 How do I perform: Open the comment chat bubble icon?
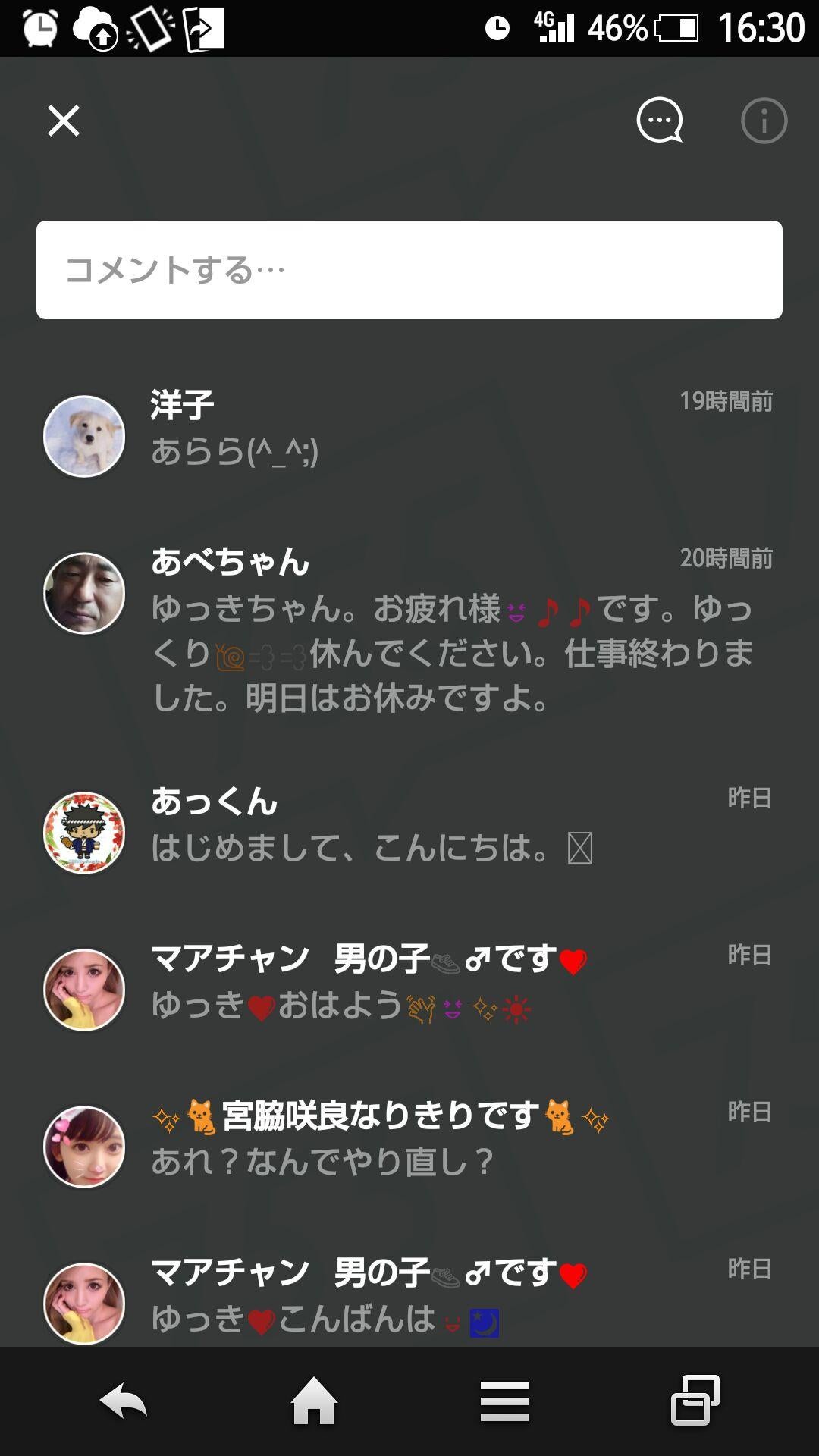coord(658,120)
